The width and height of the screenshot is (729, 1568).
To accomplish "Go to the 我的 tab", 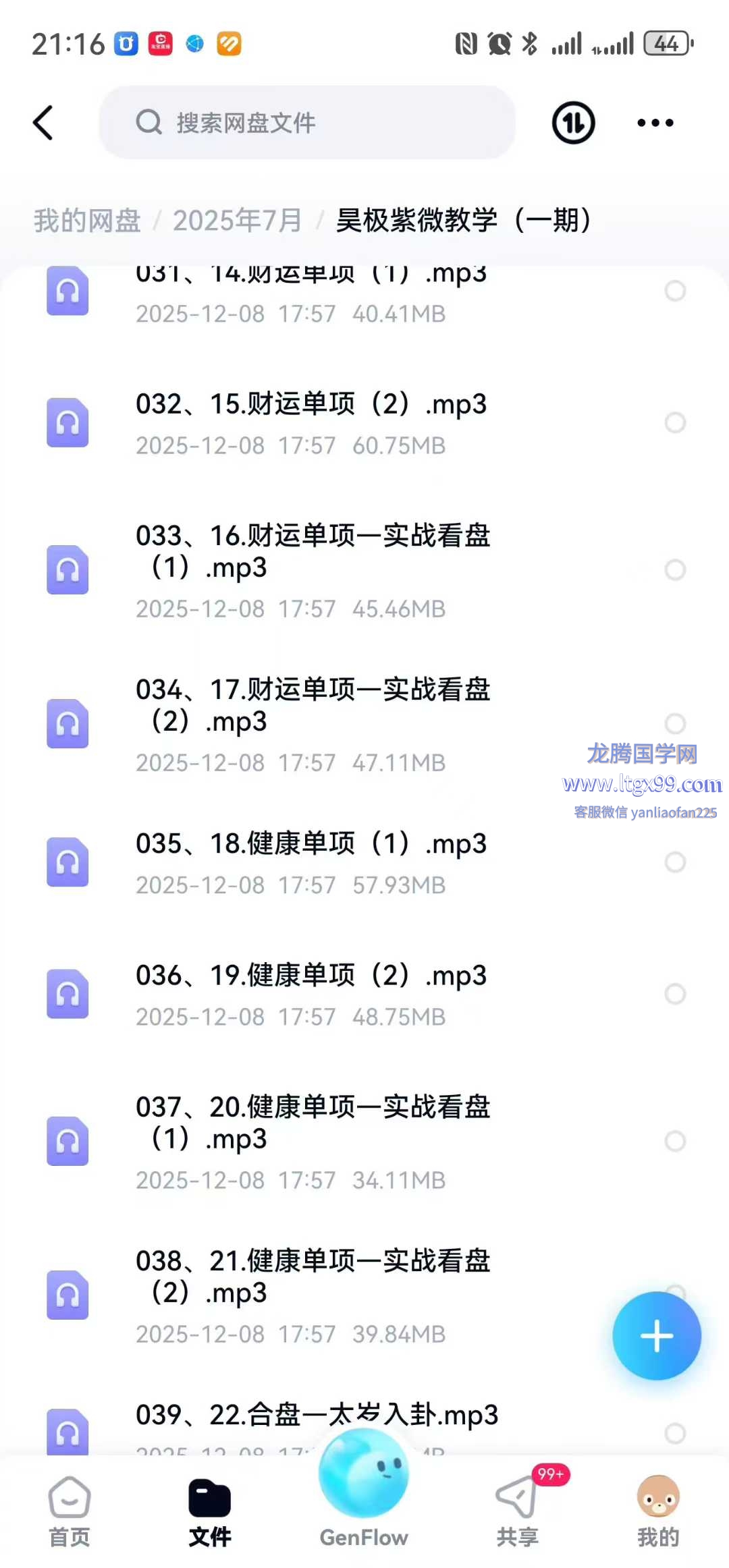I will (658, 1511).
